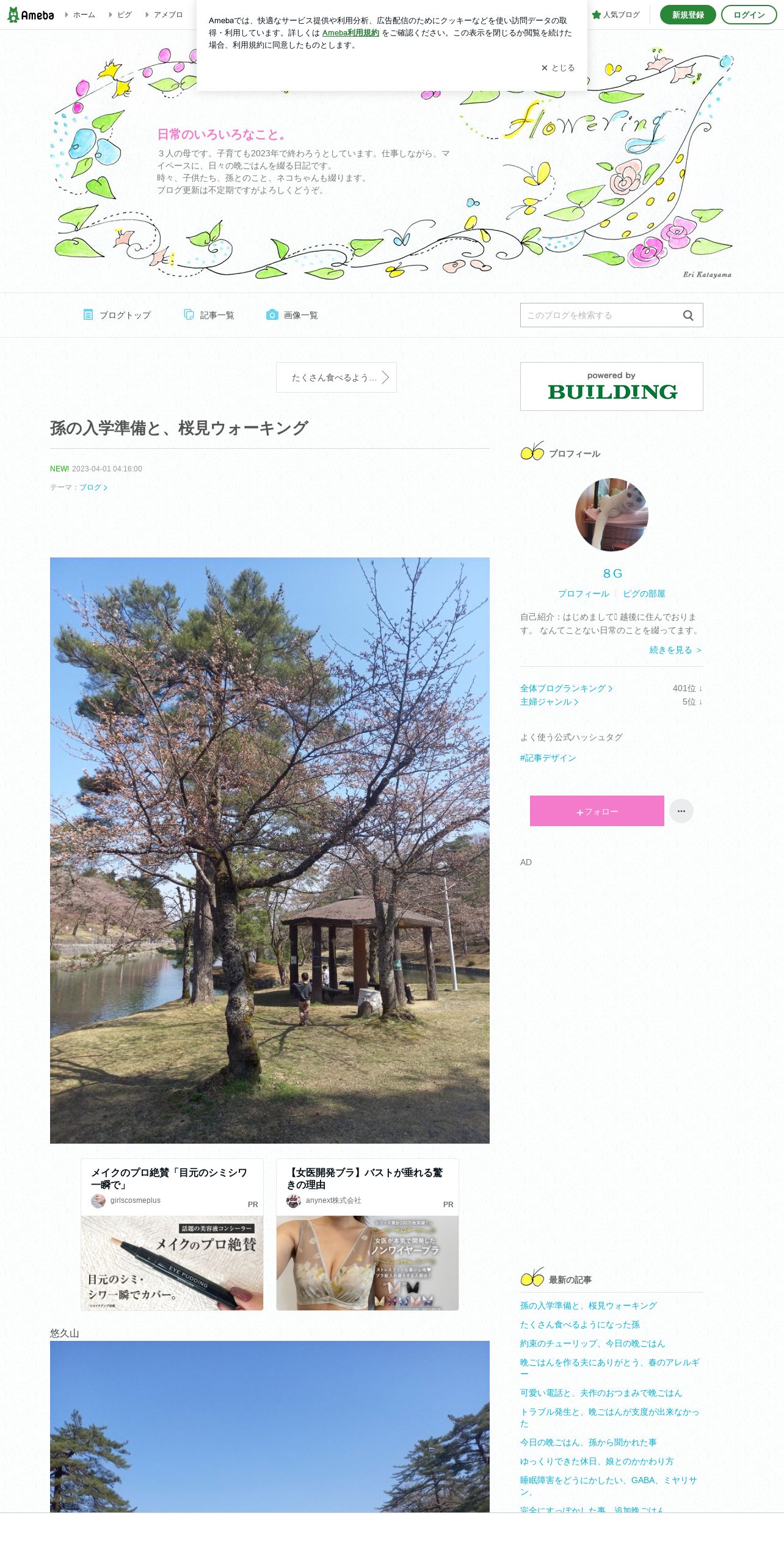This screenshot has width=784, height=1568.
Task: Open recent article 約束のチューリップ、今日の晩ごはん
Action: click(x=592, y=1343)
